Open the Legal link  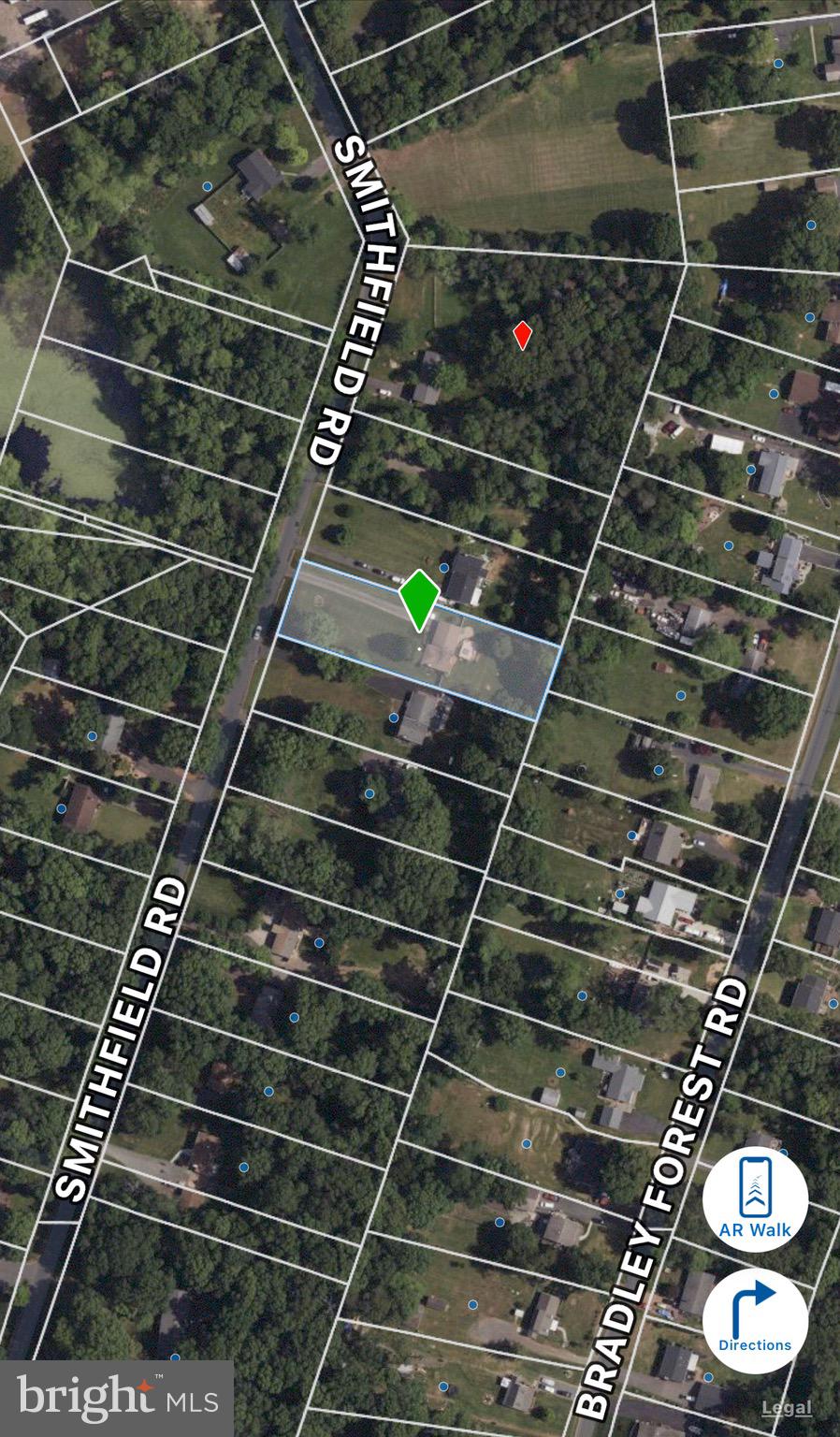pos(787,1407)
